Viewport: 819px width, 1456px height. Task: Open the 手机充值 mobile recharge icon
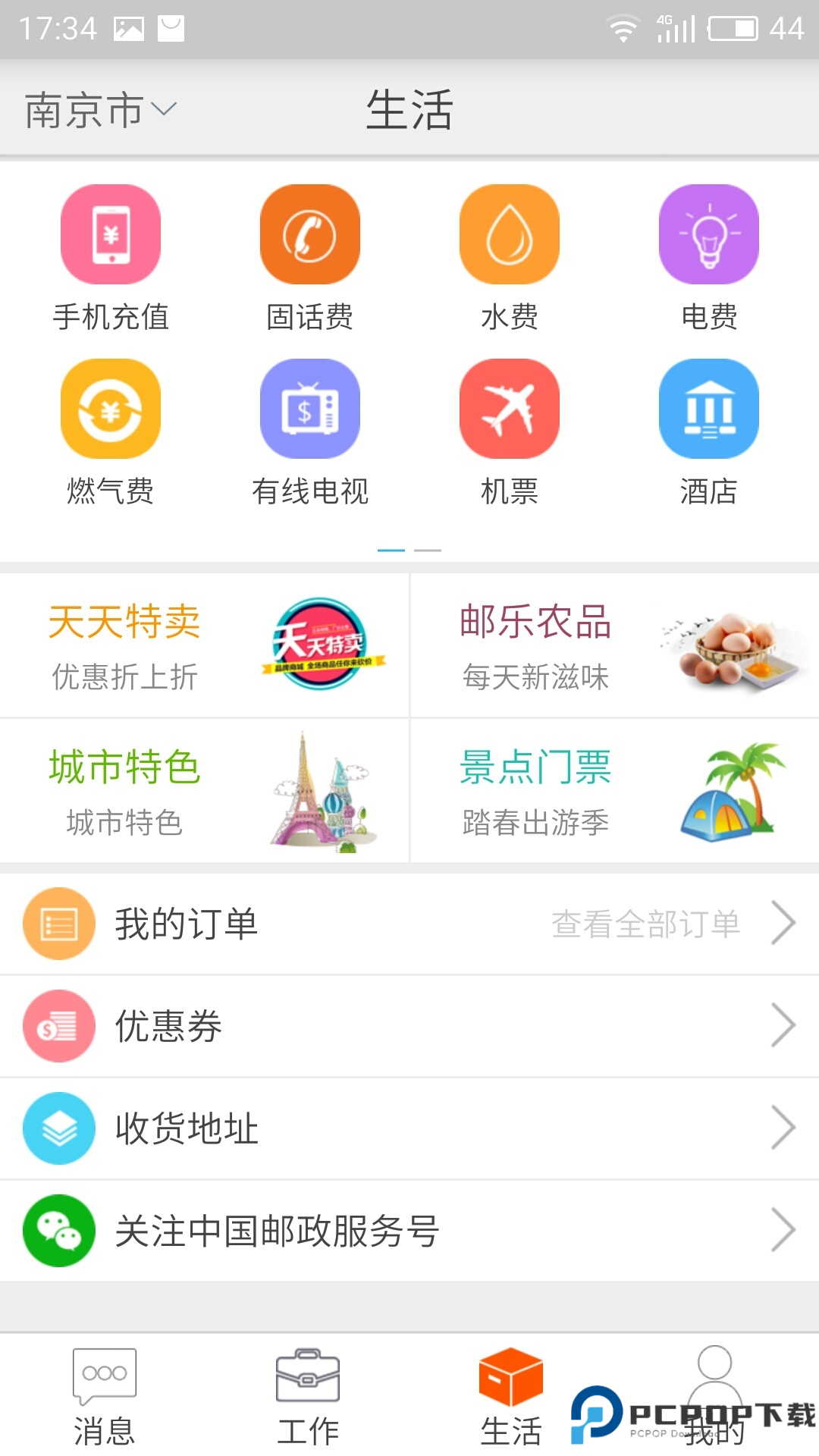pyautogui.click(x=110, y=234)
